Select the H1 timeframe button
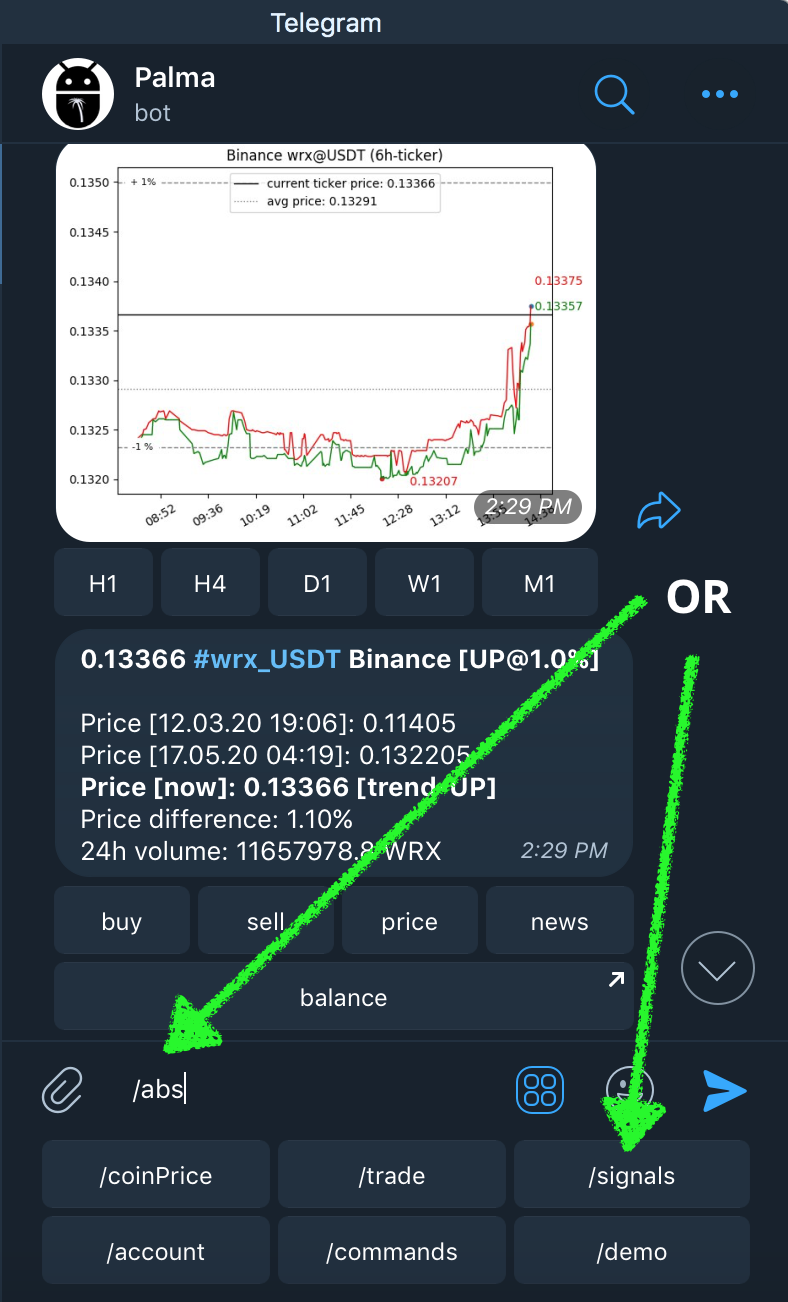 [103, 583]
